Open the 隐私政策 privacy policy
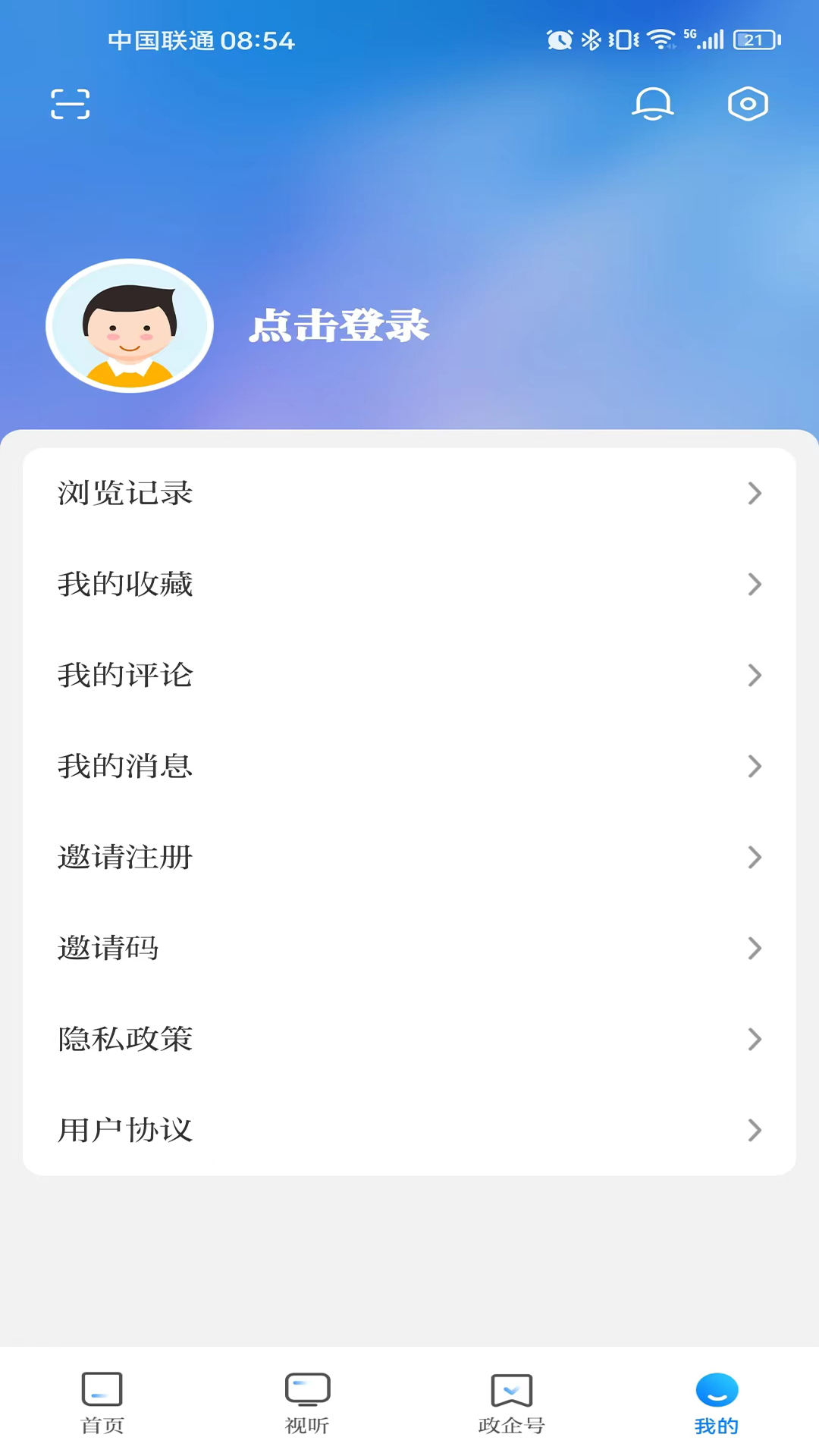819x1456 pixels. pyautogui.click(x=125, y=1040)
